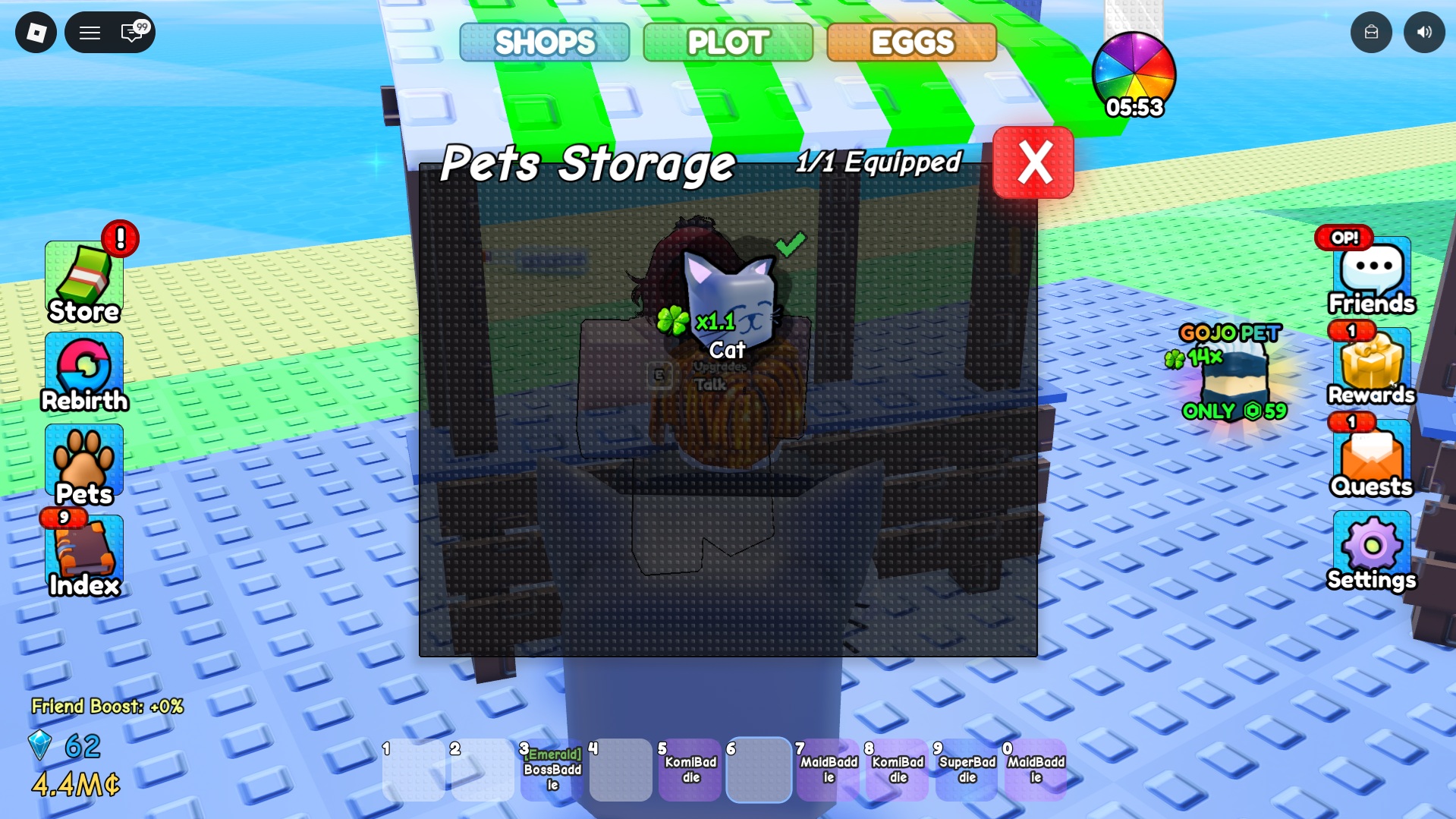This screenshot has width=1456, height=819.
Task: Tap the Rebirth button
Action: point(84,373)
